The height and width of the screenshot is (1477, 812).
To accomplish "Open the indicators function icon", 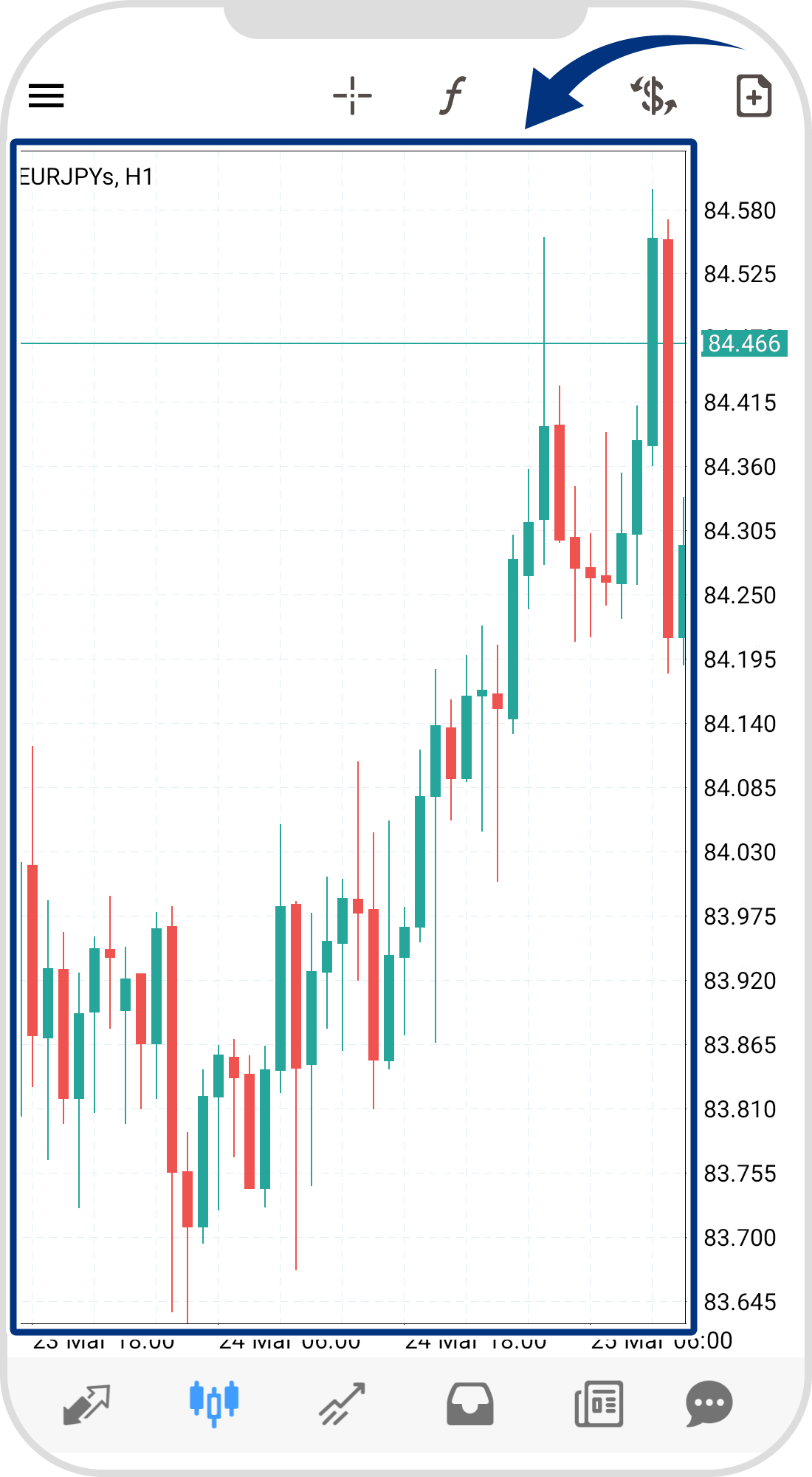I will tap(453, 96).
